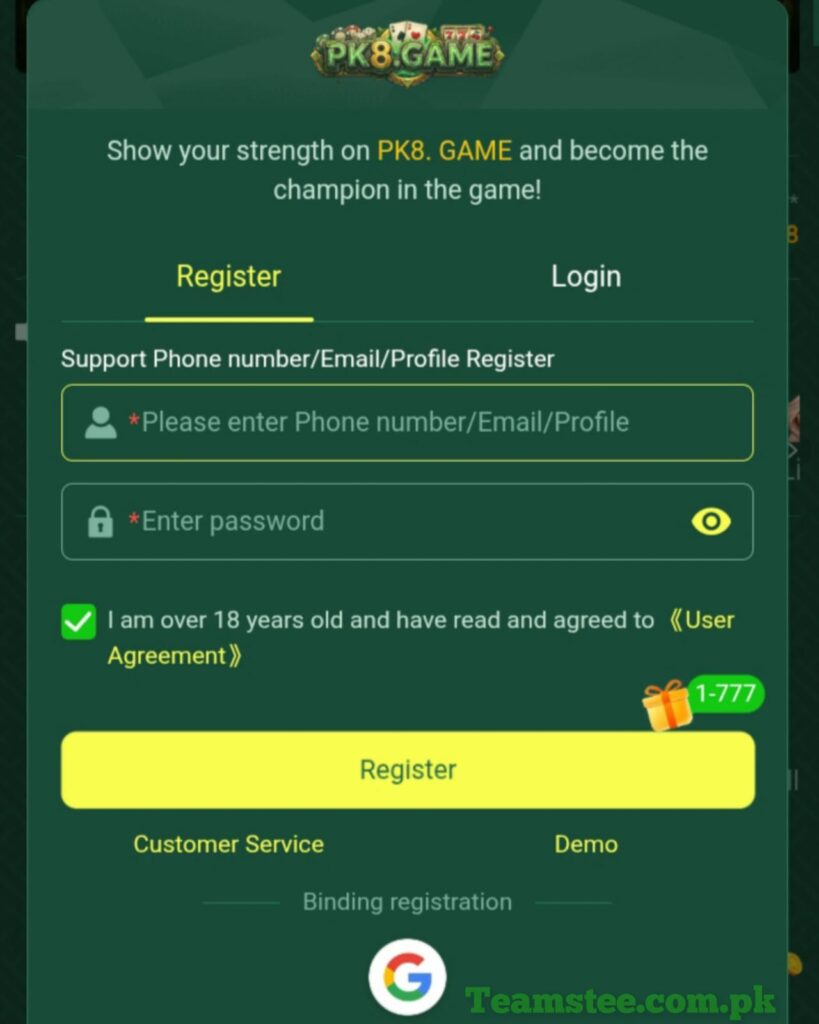Register with Google account icon
This screenshot has width=819, height=1024.
pyautogui.click(x=407, y=976)
